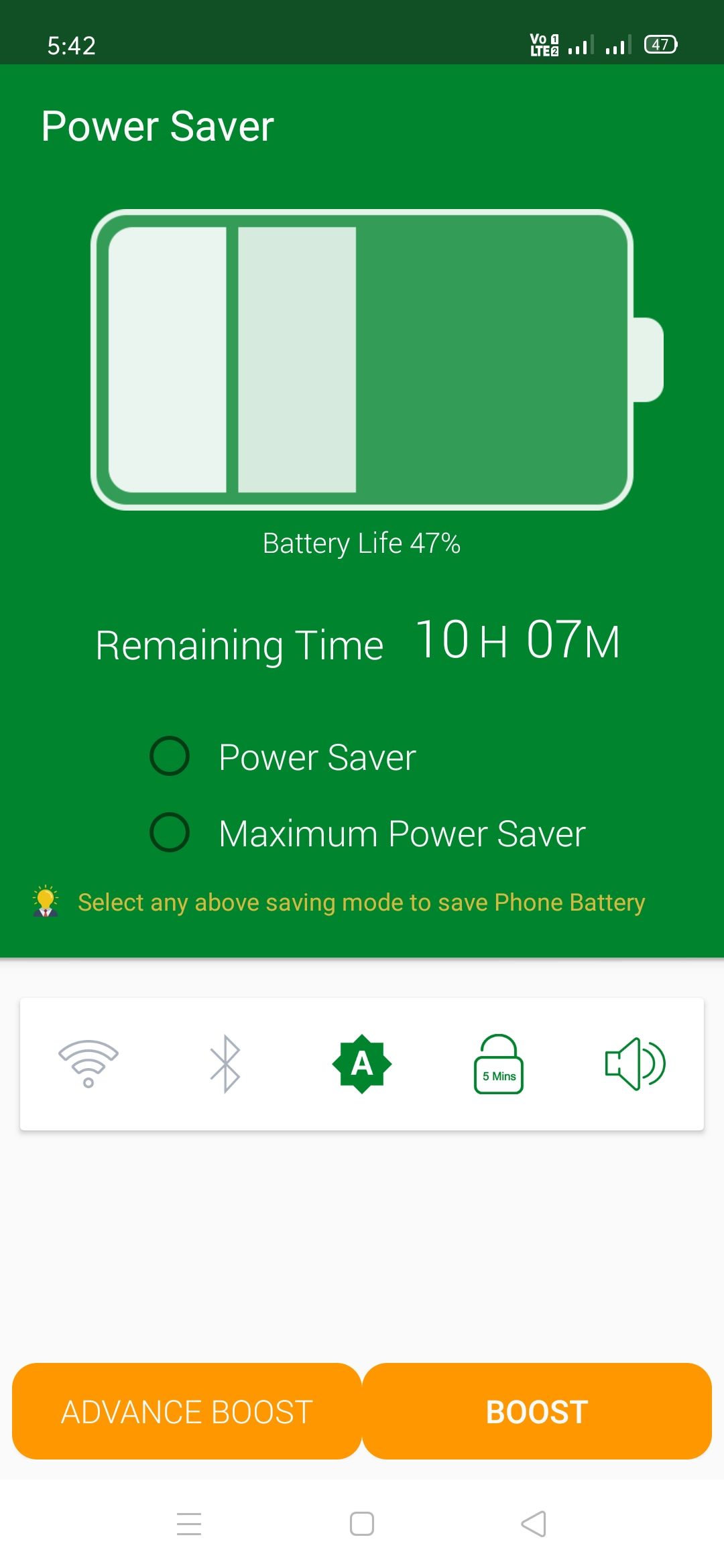The width and height of the screenshot is (724, 1568).
Task: Open recent apps from the navigation bar
Action: [189, 1524]
